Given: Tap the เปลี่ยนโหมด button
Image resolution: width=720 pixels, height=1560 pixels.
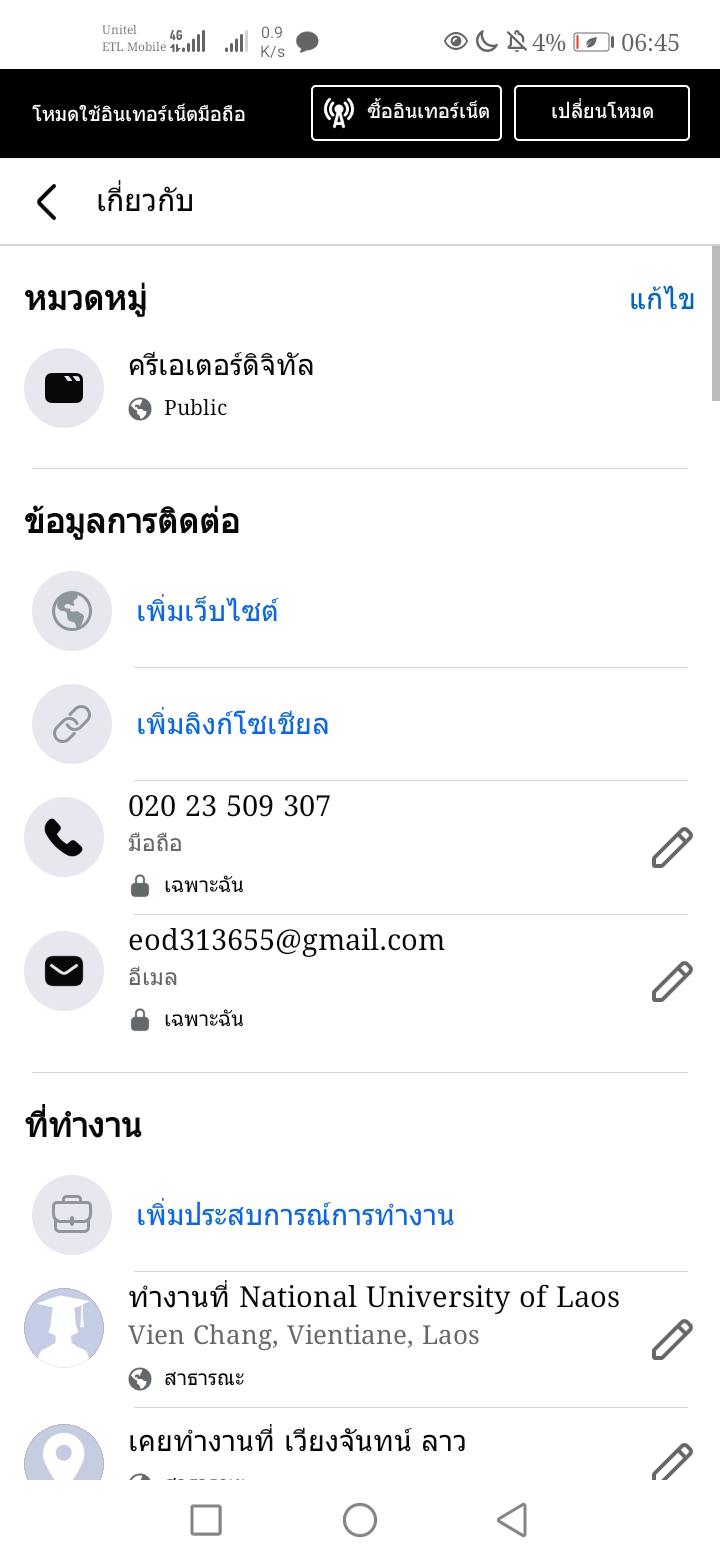Looking at the screenshot, I should click(602, 113).
